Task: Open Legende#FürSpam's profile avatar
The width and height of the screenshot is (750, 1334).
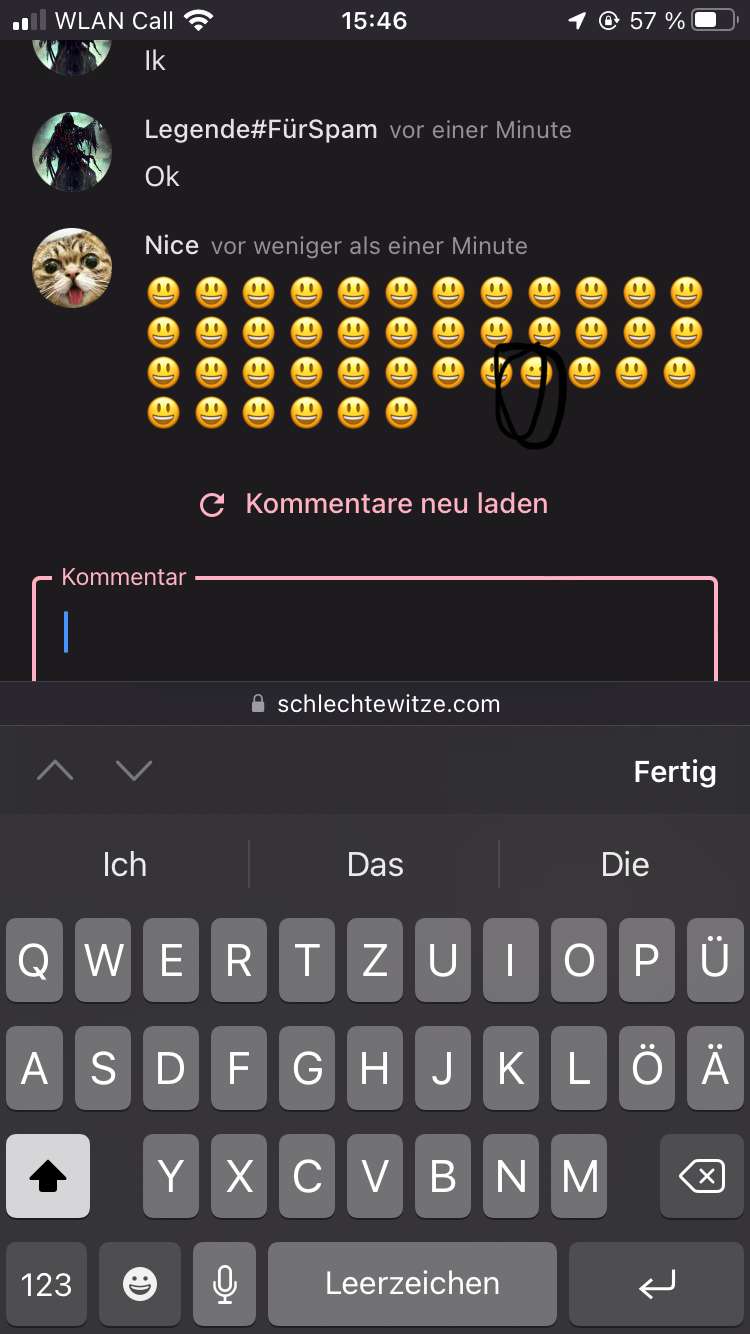Action: coord(71,151)
